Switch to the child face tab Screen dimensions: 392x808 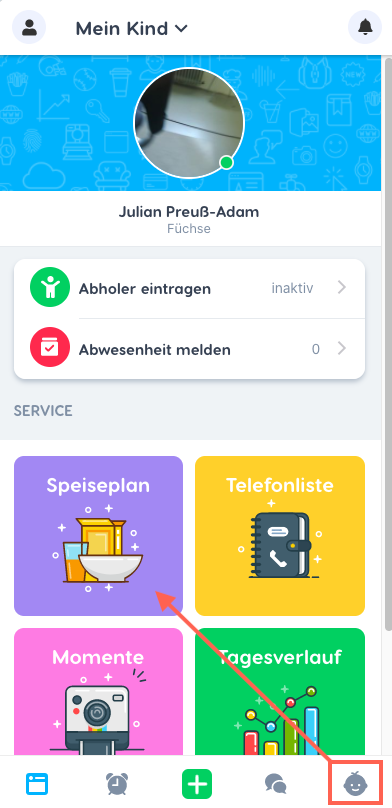point(356,784)
